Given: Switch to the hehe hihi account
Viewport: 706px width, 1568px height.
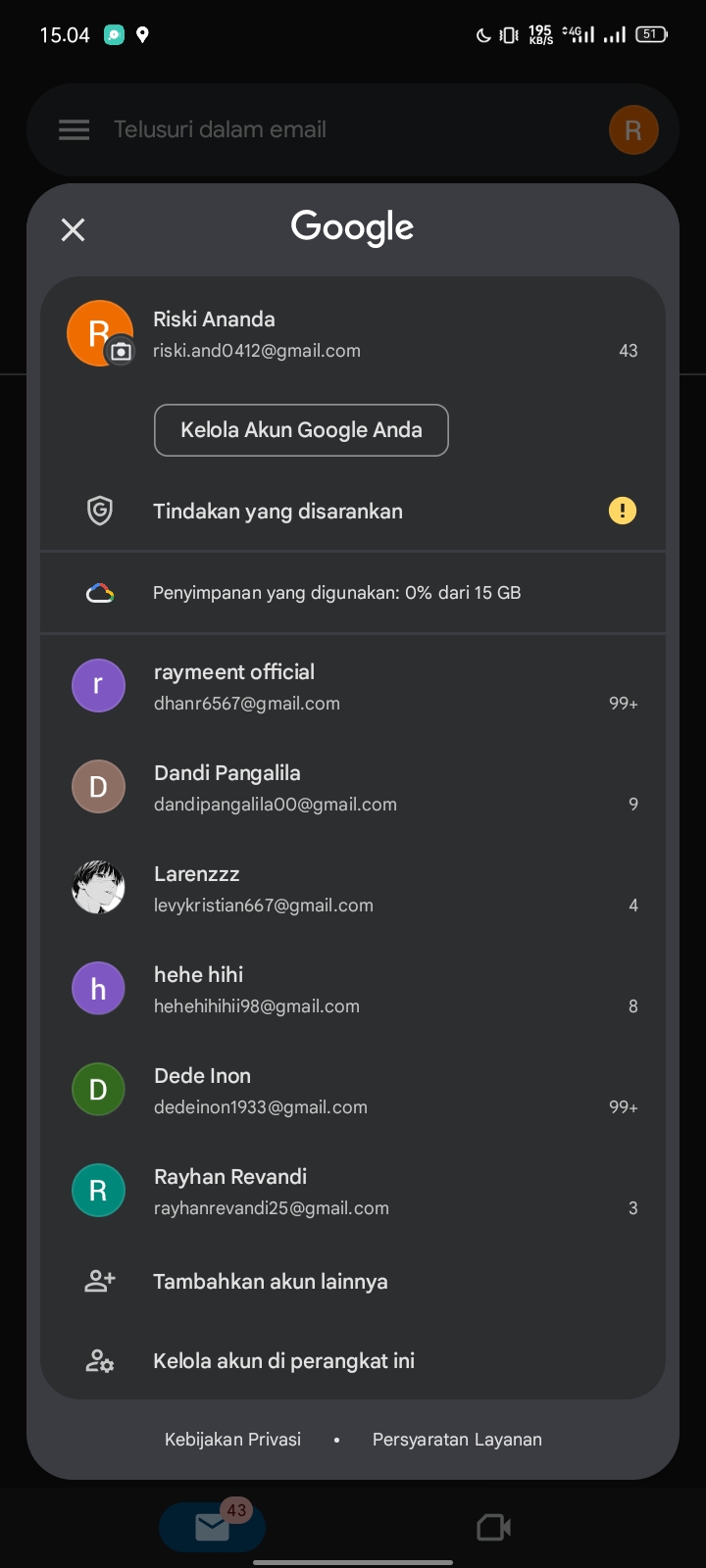Looking at the screenshot, I should click(x=353, y=990).
